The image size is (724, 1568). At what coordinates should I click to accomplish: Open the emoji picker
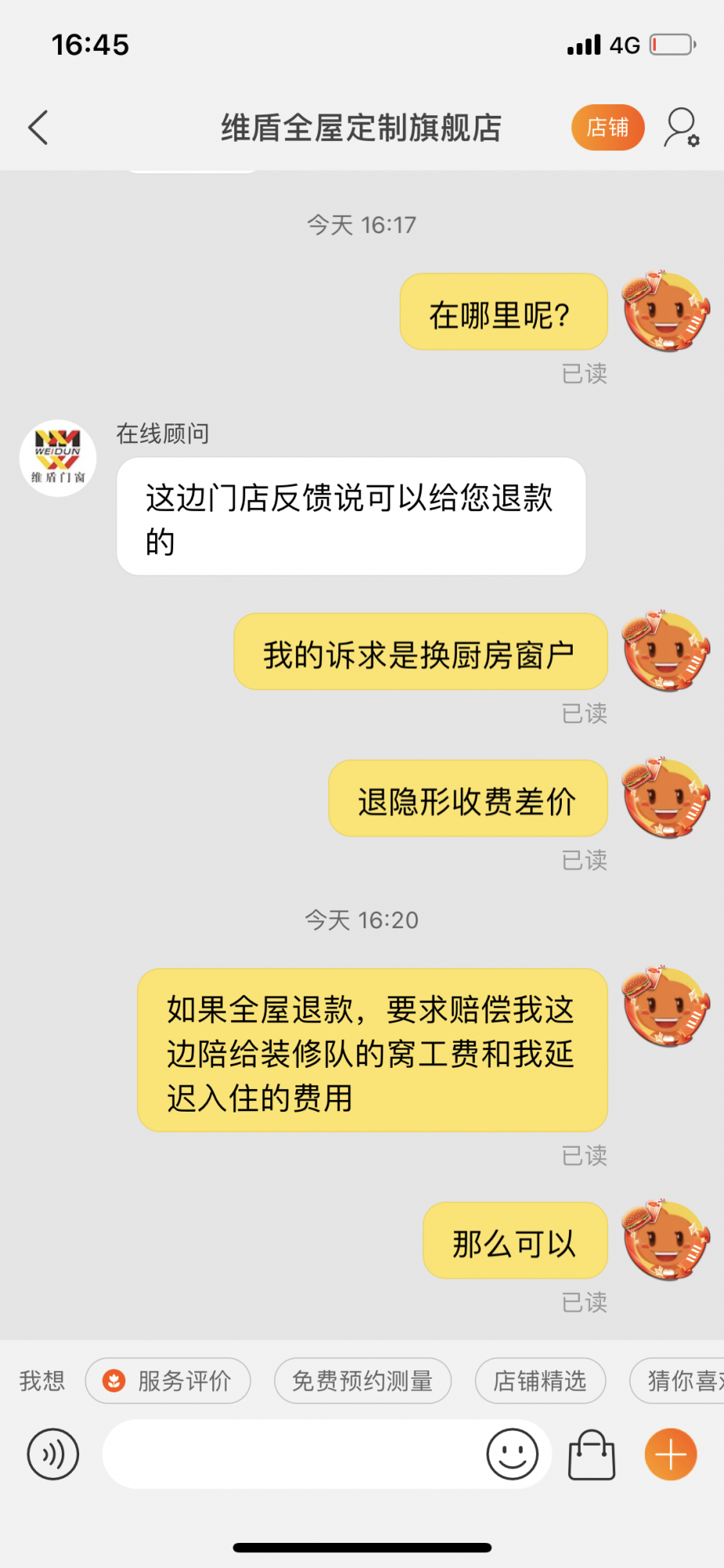(x=512, y=1454)
